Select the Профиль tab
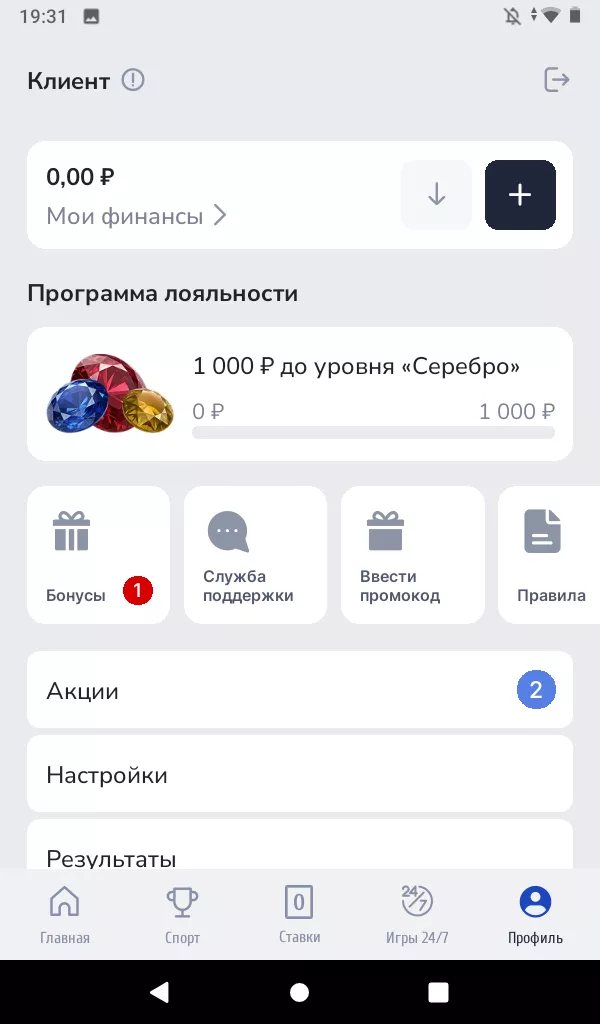The image size is (600, 1024). point(535,914)
